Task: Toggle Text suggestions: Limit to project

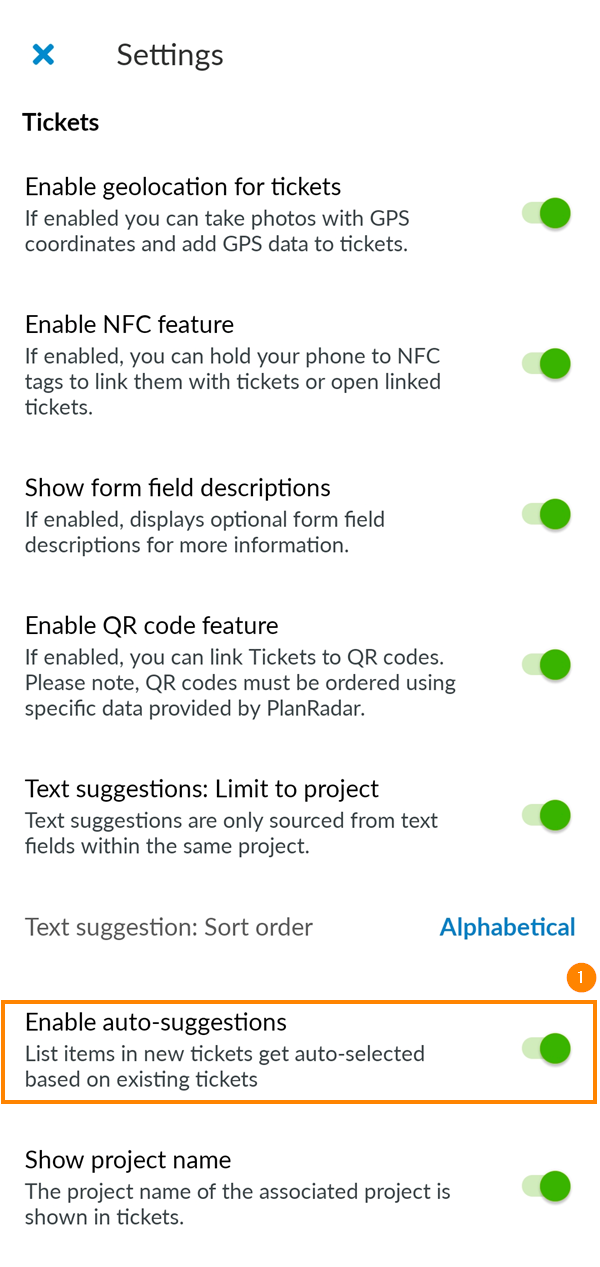Action: [x=546, y=815]
